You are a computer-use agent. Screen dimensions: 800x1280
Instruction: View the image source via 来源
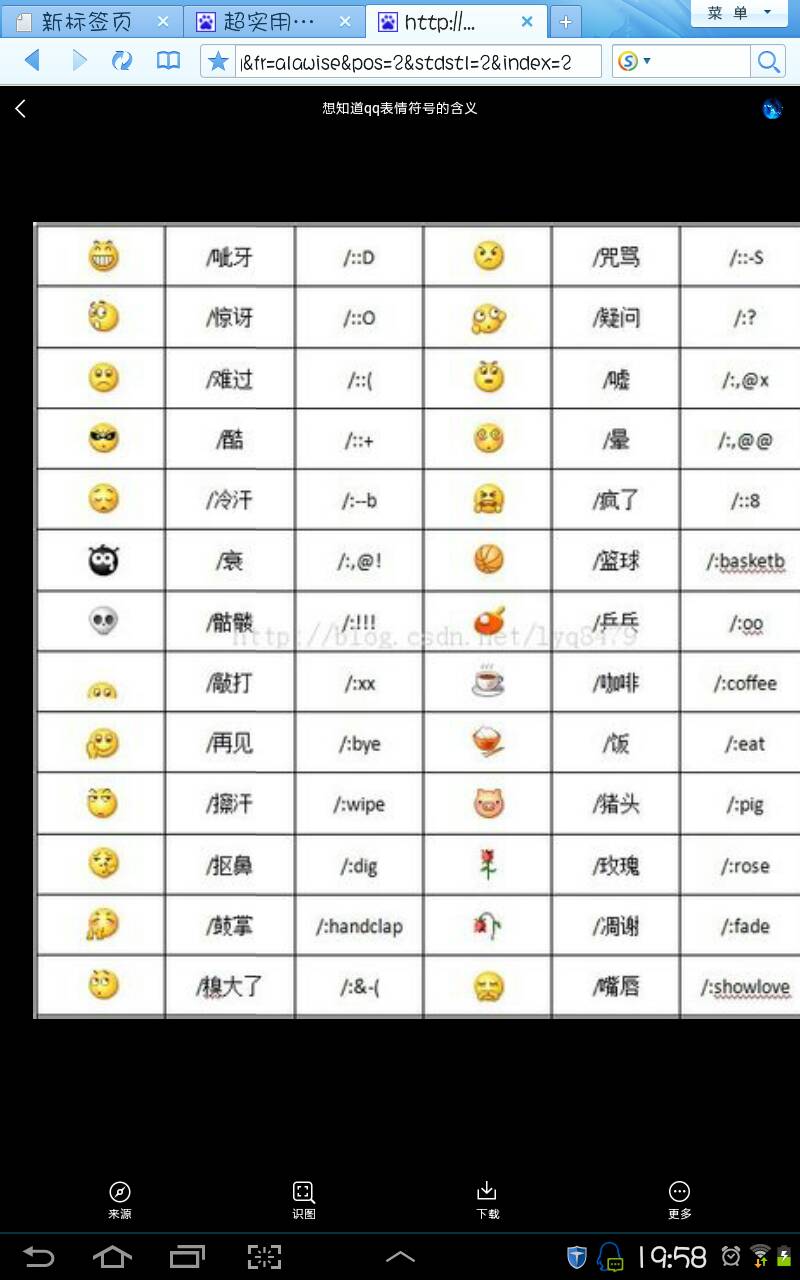pos(120,1199)
